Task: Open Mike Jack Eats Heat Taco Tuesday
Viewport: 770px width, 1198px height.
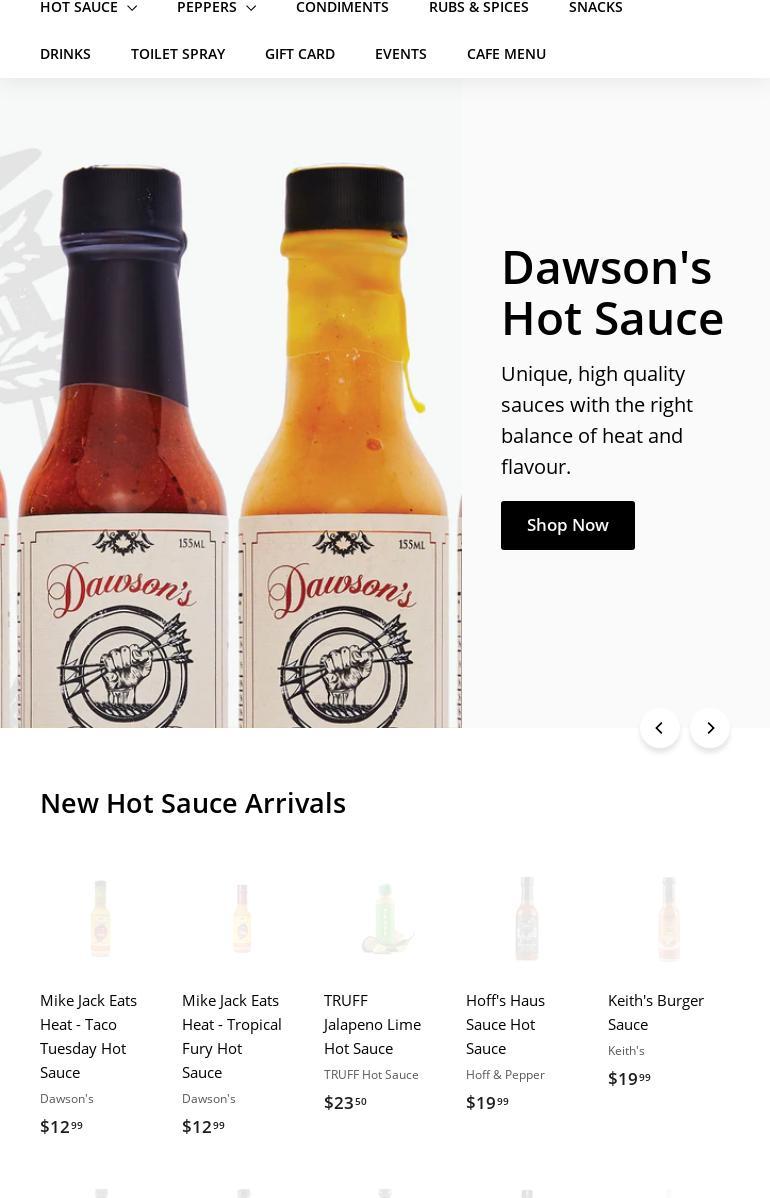Action: 89,1035
